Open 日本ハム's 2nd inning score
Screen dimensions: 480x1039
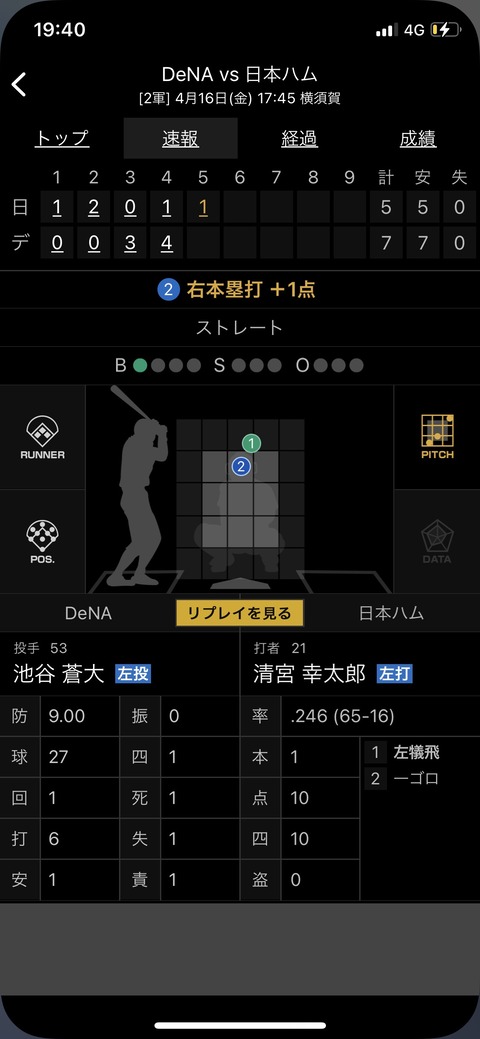(93, 208)
